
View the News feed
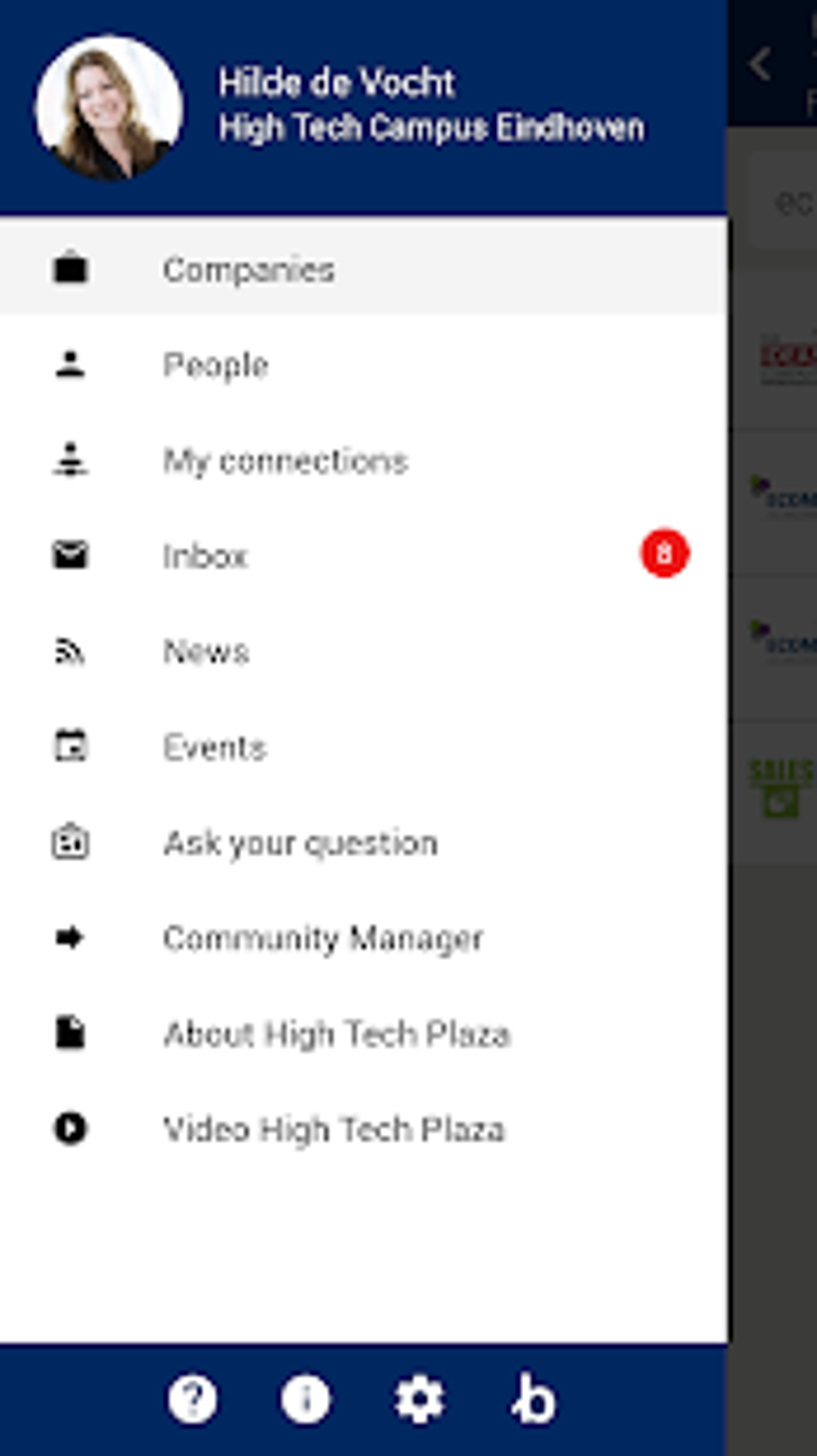(206, 651)
